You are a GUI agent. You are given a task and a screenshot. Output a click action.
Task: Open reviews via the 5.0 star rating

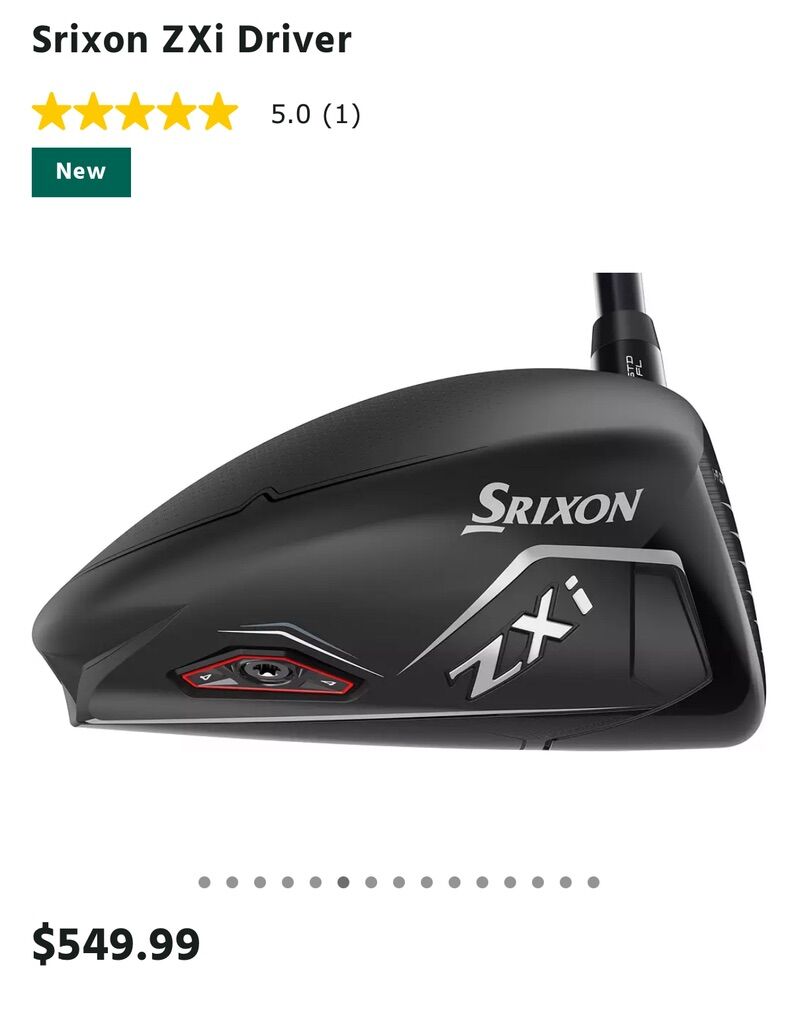[135, 113]
